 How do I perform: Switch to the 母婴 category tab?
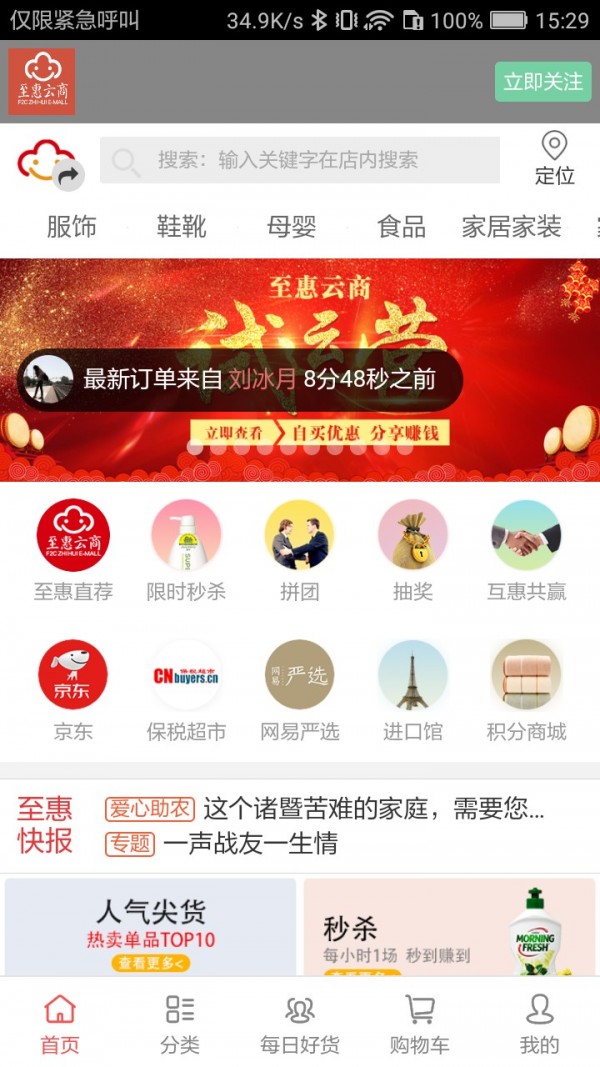coord(292,227)
